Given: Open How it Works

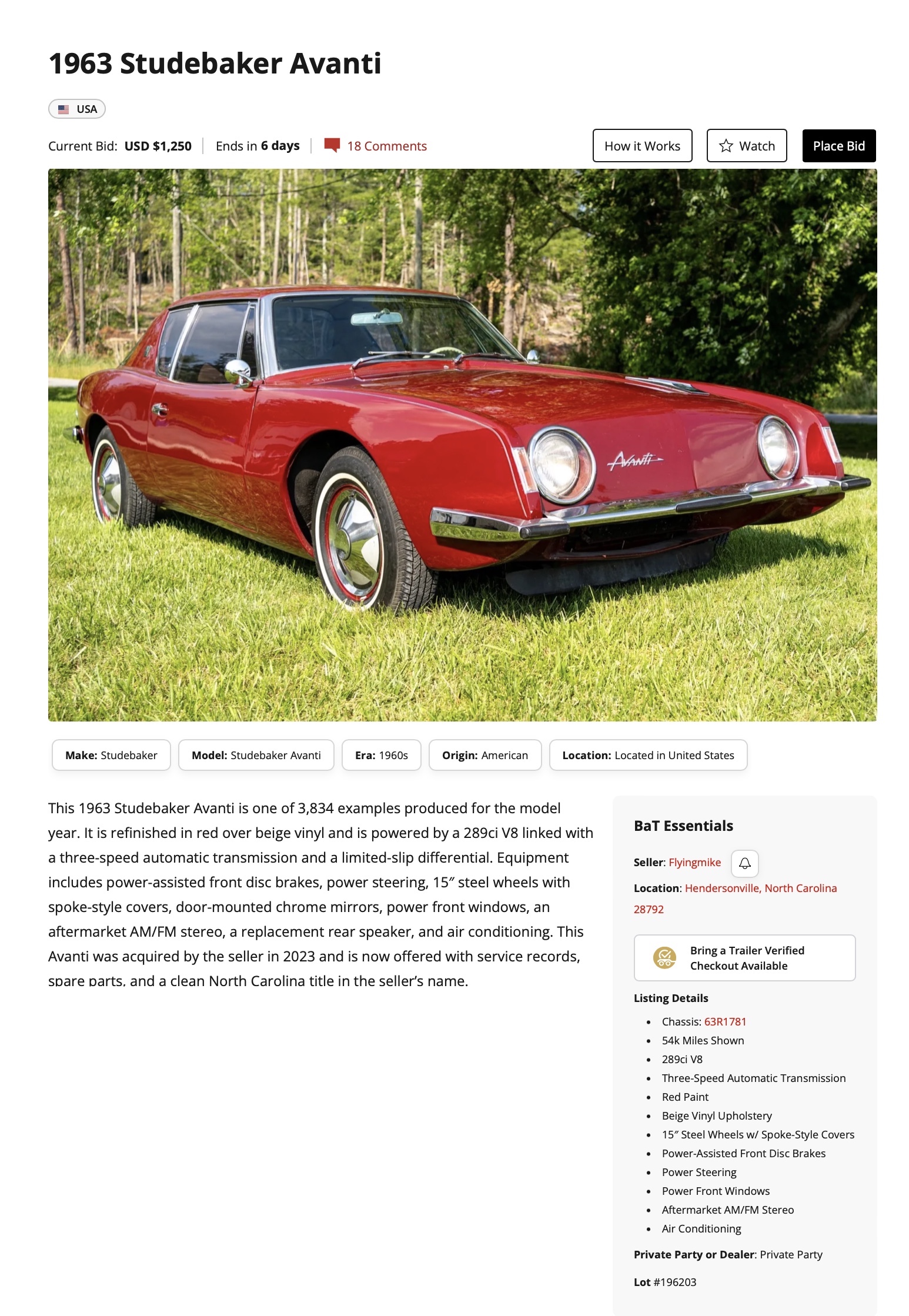Looking at the screenshot, I should [x=642, y=146].
